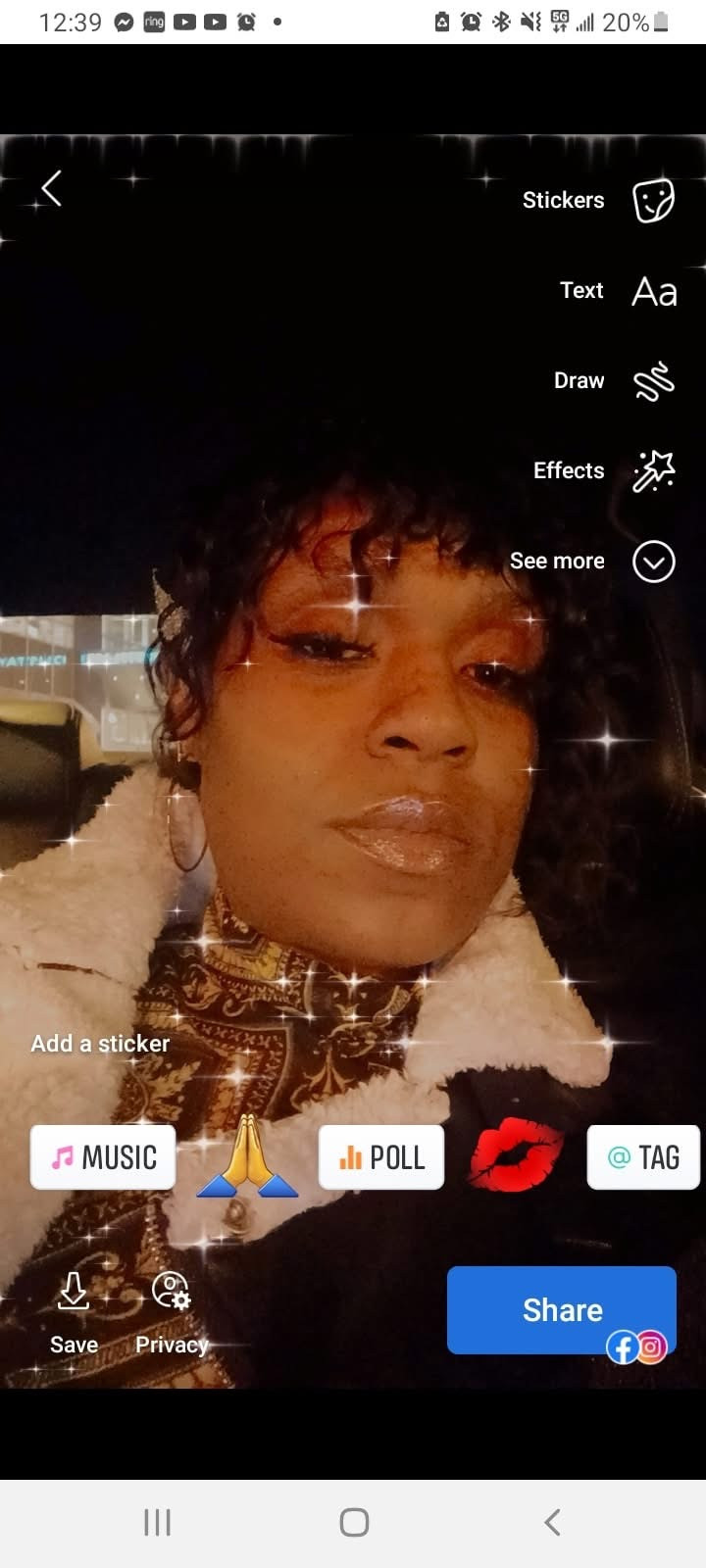Add the praying hands emoji sticker
The image size is (706, 1568).
coord(247,1157)
